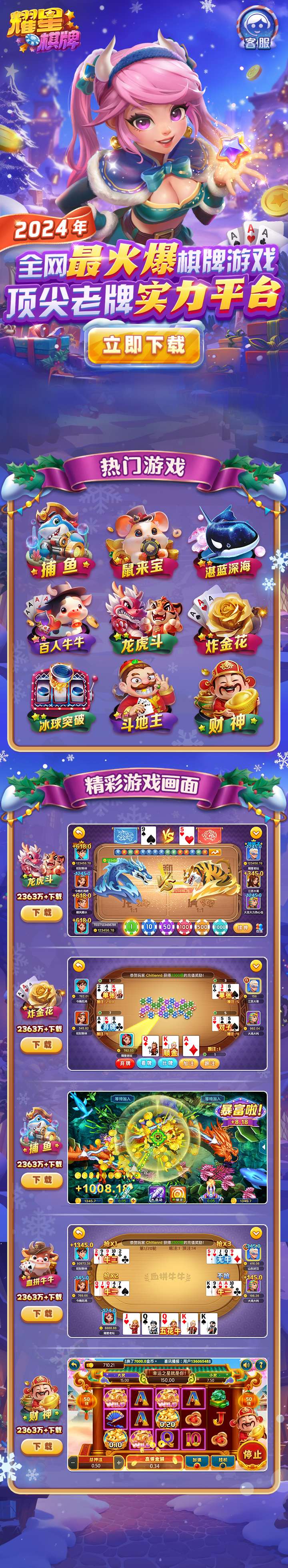This screenshot has width=288, height=1568.
Task: Download the 炸金花 game
Action: (41, 1044)
